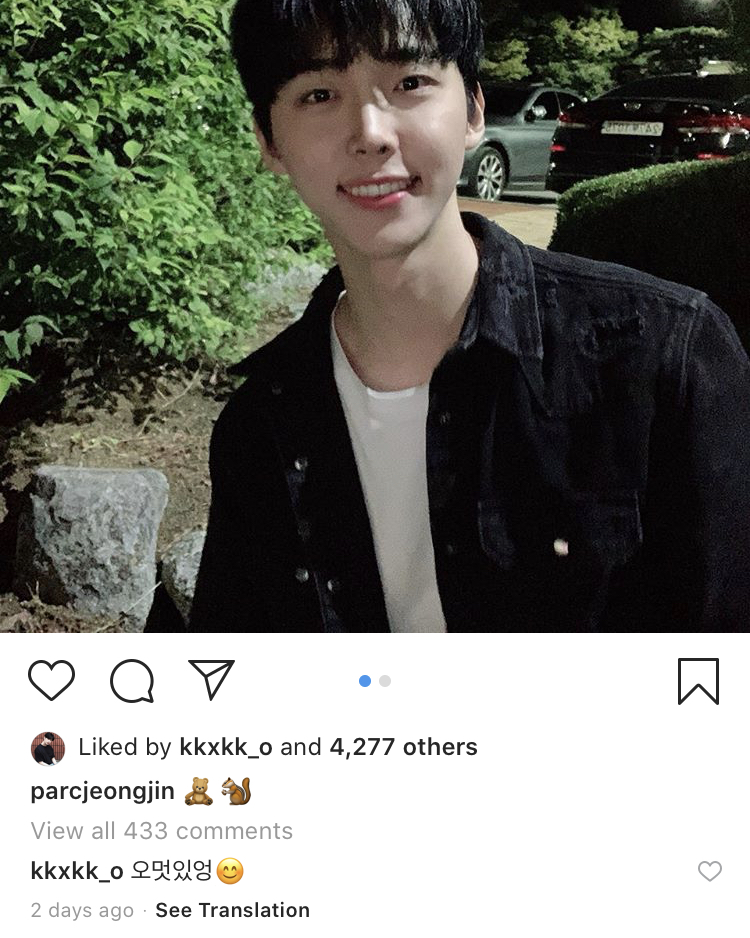Open parcjeongjin's profile from the caption
Image resolution: width=750 pixels, height=938 pixels.
coord(103,792)
